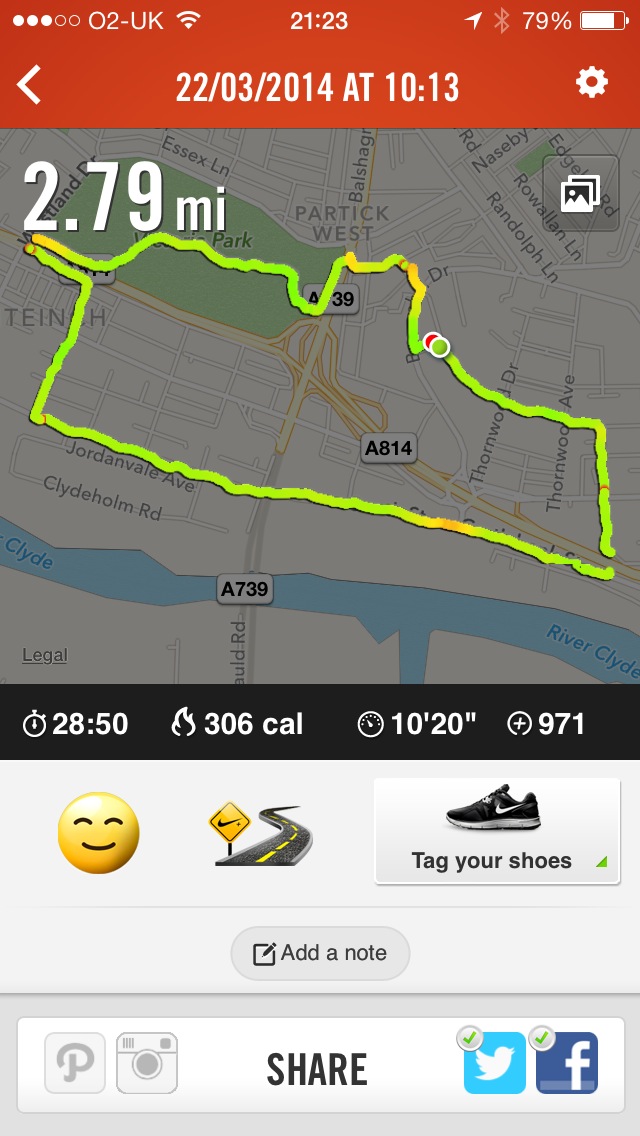Change the smiley mood face
The width and height of the screenshot is (640, 1136).
coord(98,832)
